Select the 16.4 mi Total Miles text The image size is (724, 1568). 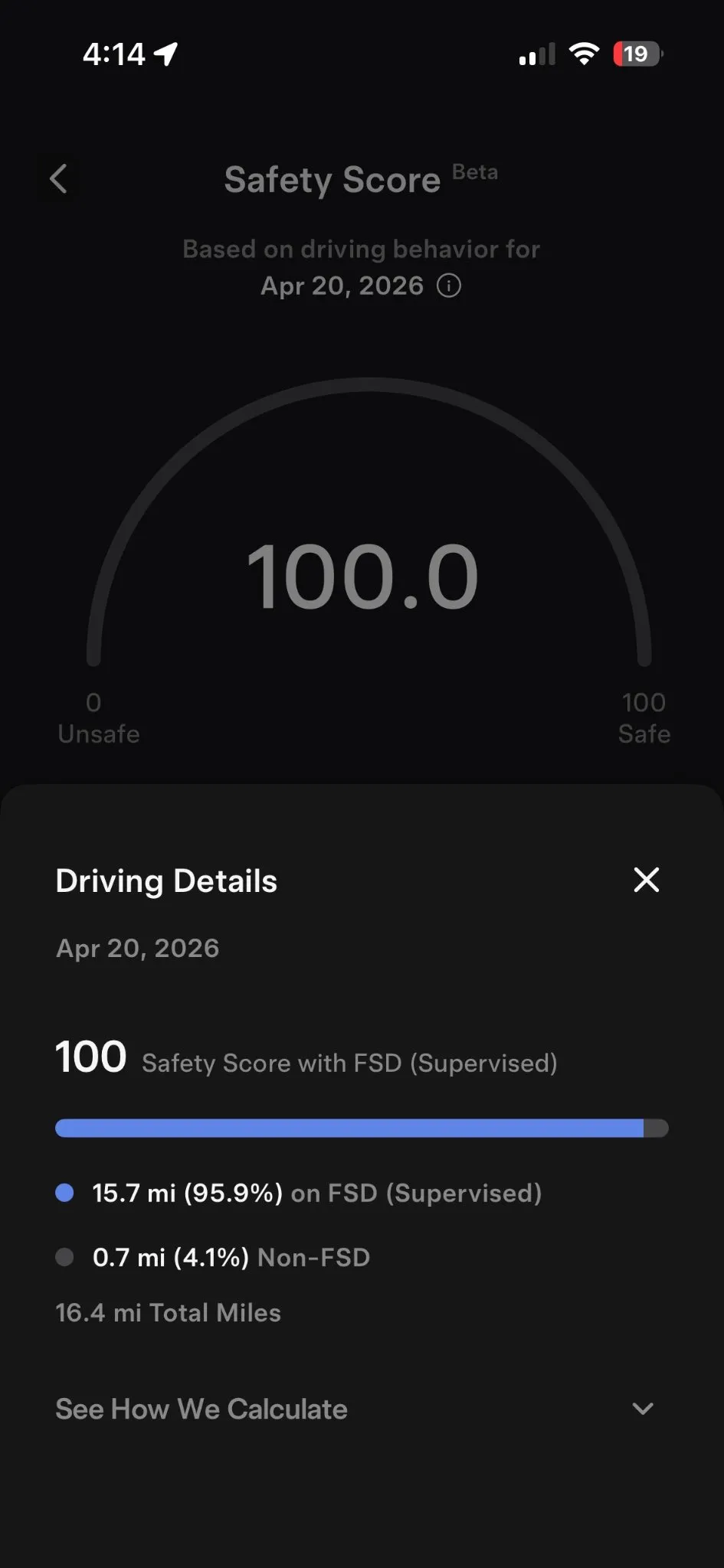click(167, 1312)
